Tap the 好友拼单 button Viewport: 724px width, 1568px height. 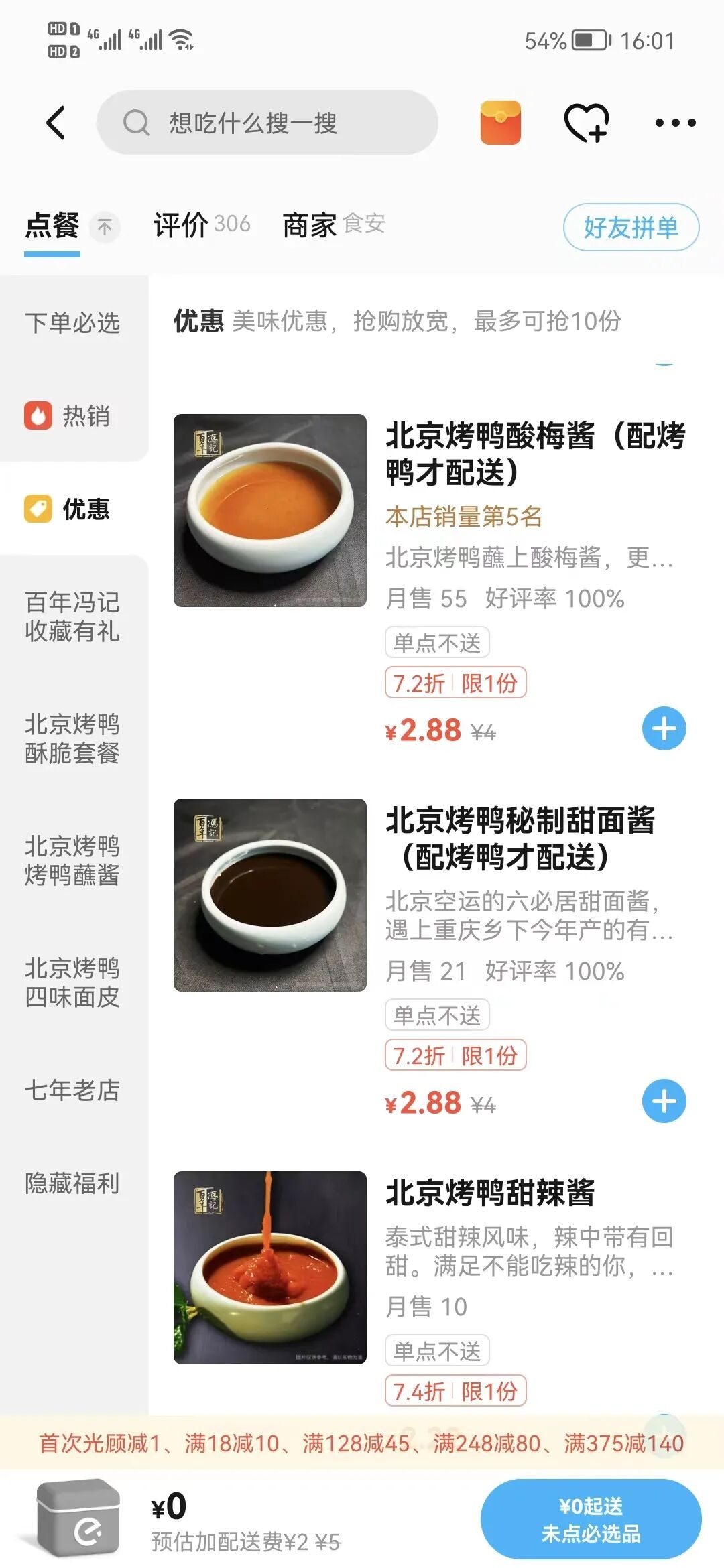[x=631, y=227]
